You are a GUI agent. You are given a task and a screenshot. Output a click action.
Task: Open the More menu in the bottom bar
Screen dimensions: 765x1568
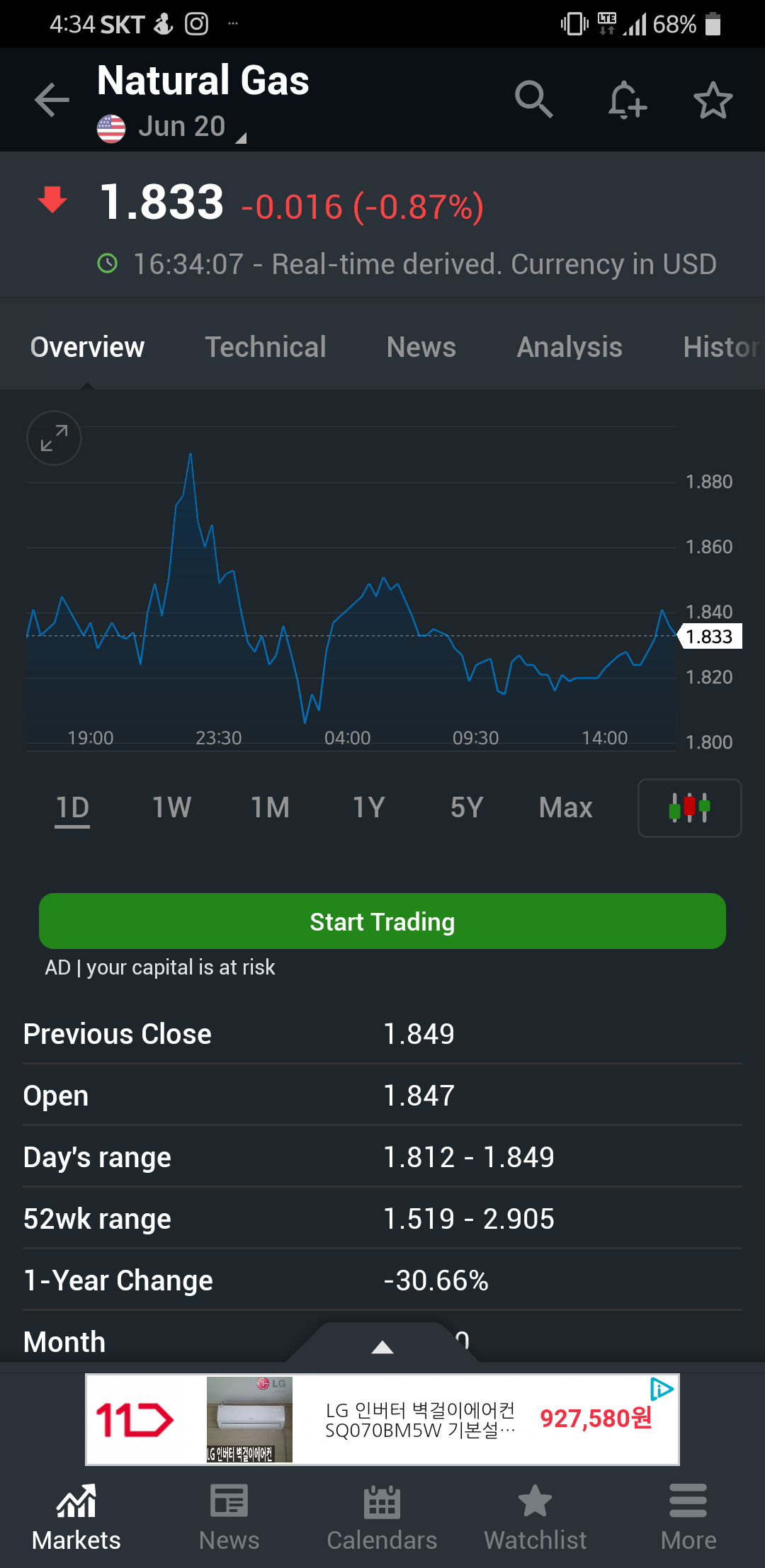(x=688, y=1518)
